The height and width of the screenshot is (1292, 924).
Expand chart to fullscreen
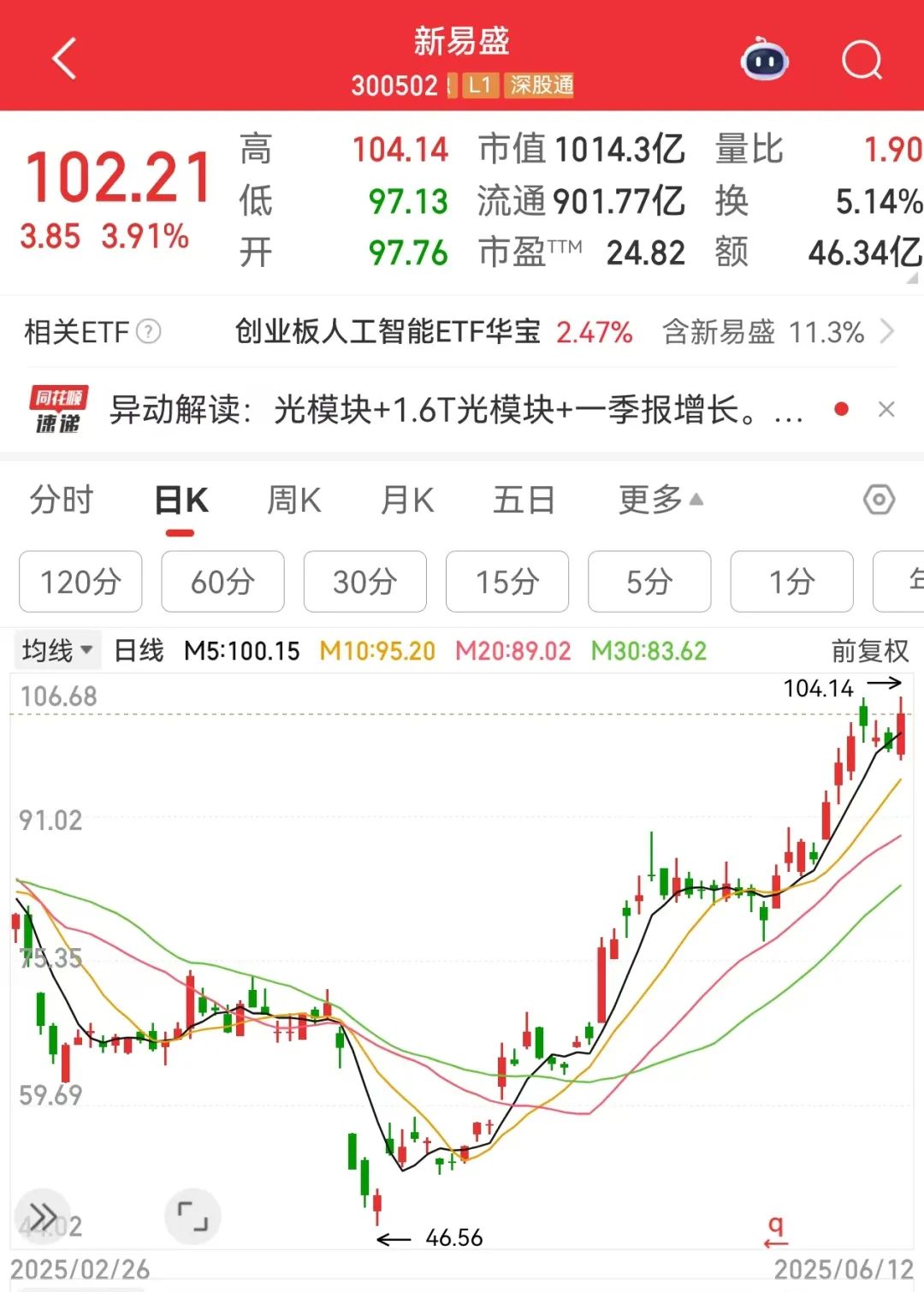click(192, 1216)
